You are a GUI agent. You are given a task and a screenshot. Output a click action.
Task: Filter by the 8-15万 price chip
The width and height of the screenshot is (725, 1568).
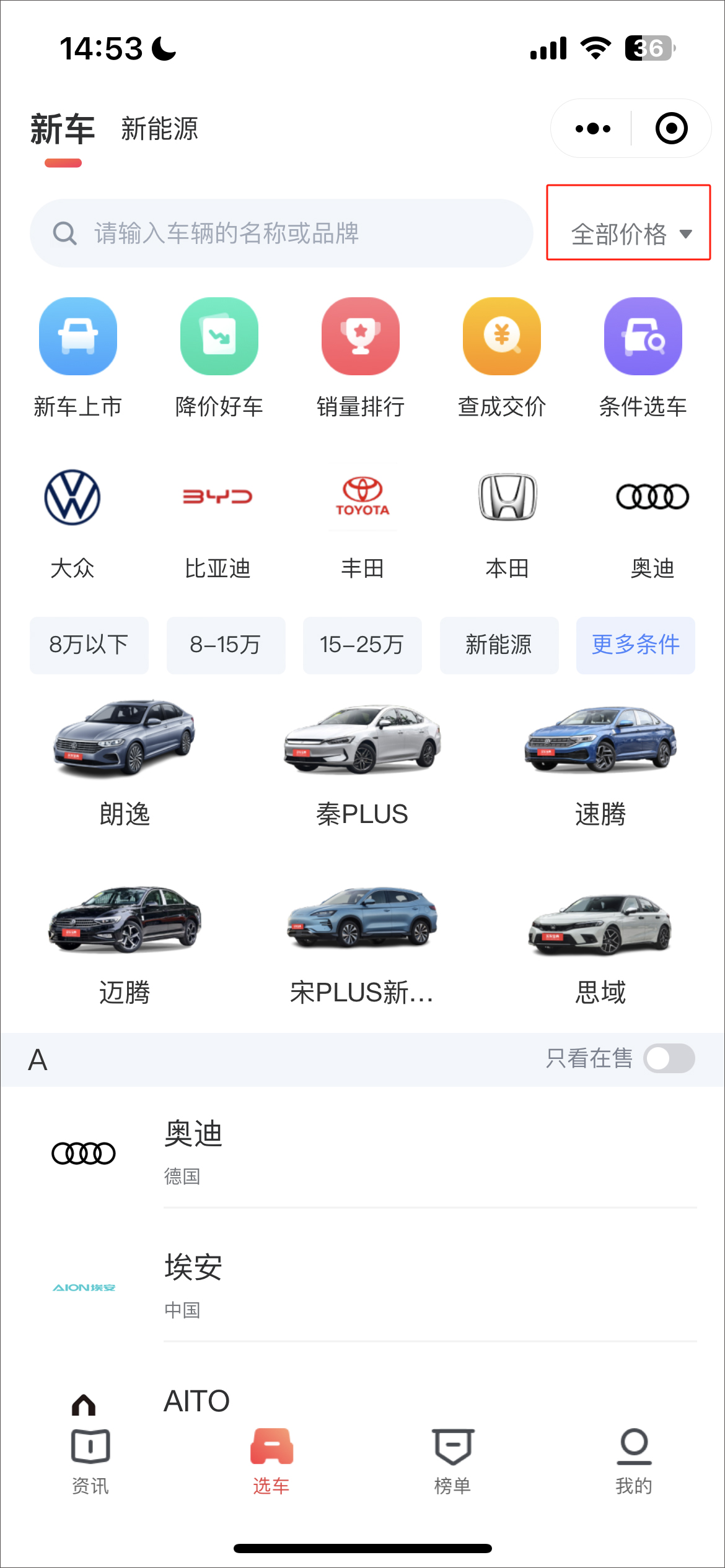pyautogui.click(x=226, y=645)
